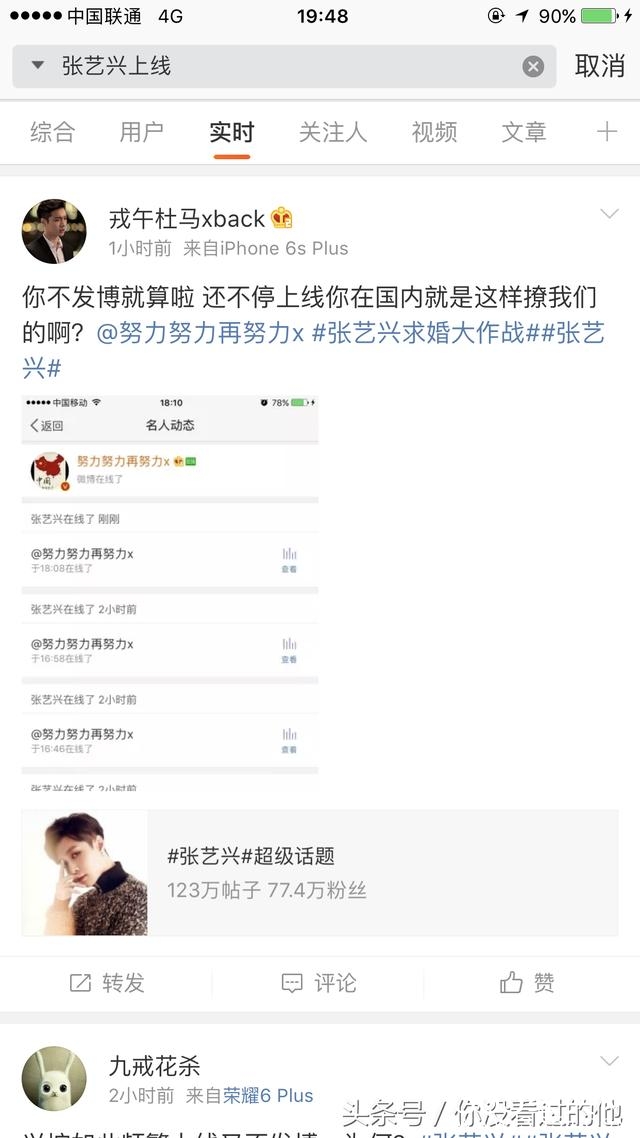Image resolution: width=640 pixels, height=1138 pixels.
Task: Open the #张艺兴#超级话题 card
Action: [x=320, y=872]
